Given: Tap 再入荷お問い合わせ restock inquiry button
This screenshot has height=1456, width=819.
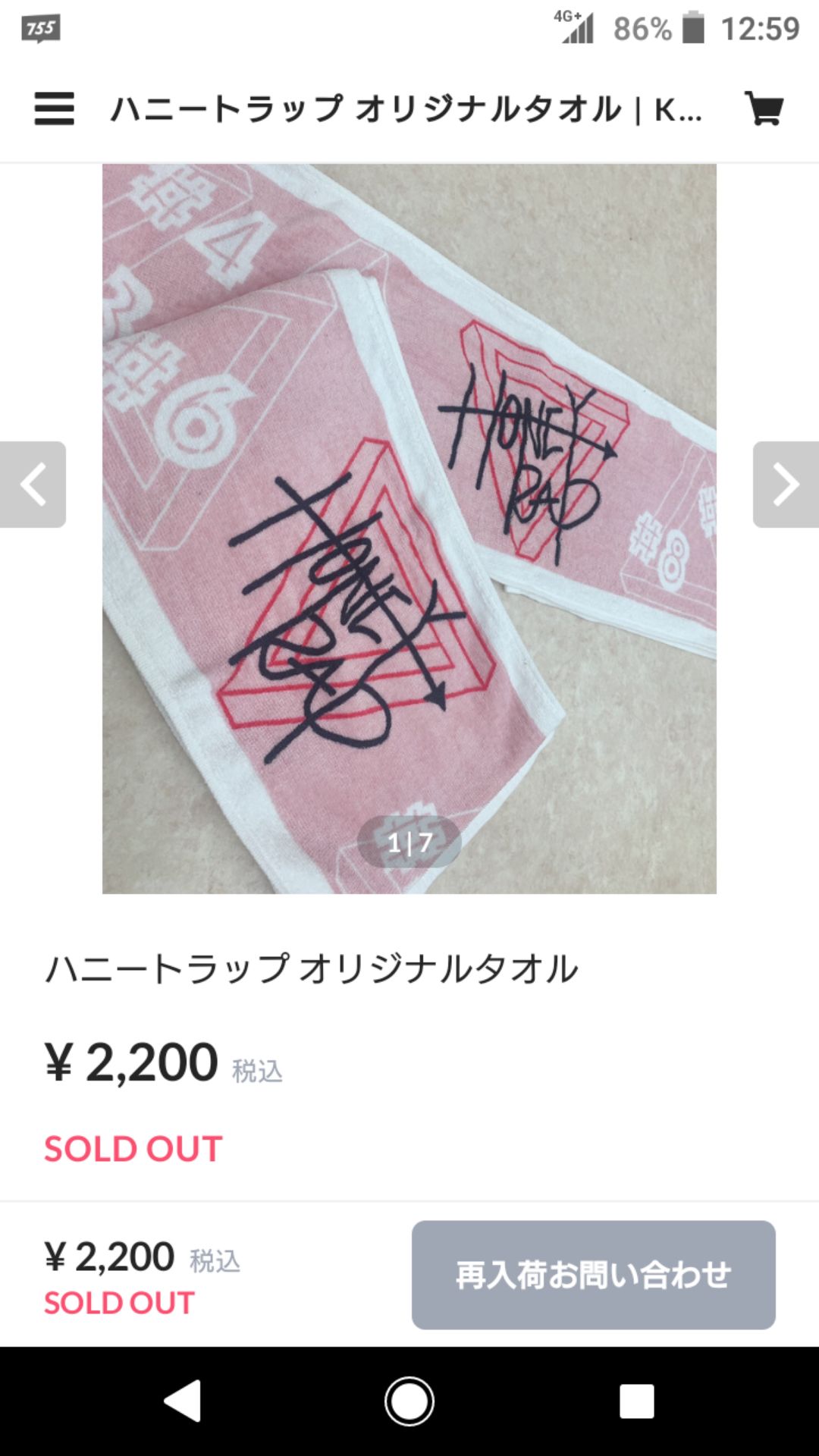Looking at the screenshot, I should click(593, 1275).
